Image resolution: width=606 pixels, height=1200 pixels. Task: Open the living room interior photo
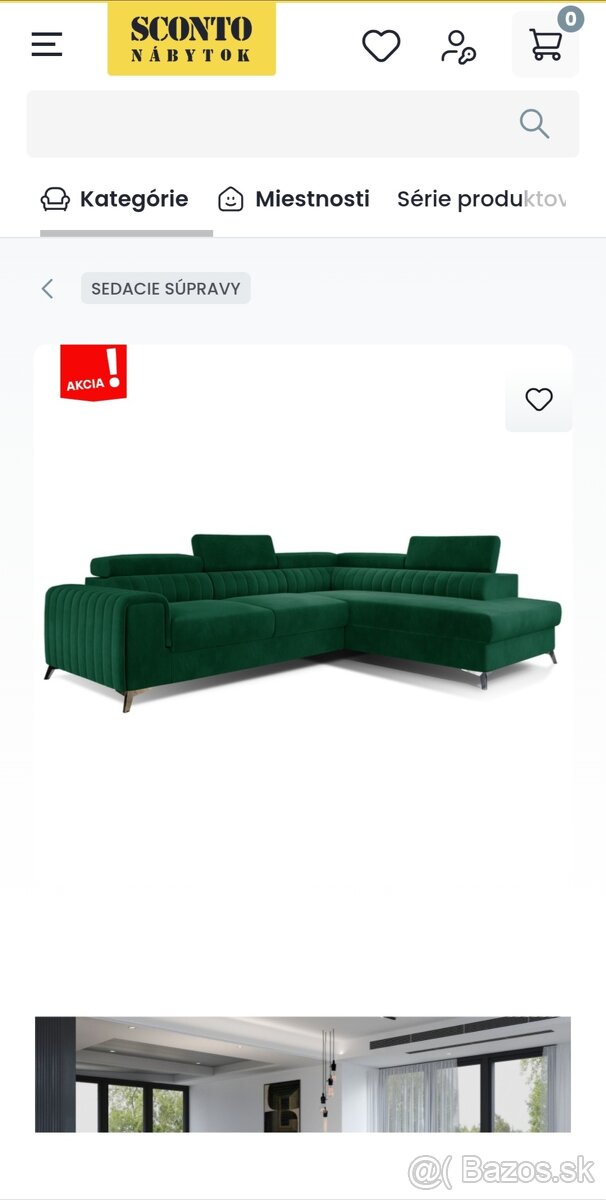pyautogui.click(x=302, y=1075)
